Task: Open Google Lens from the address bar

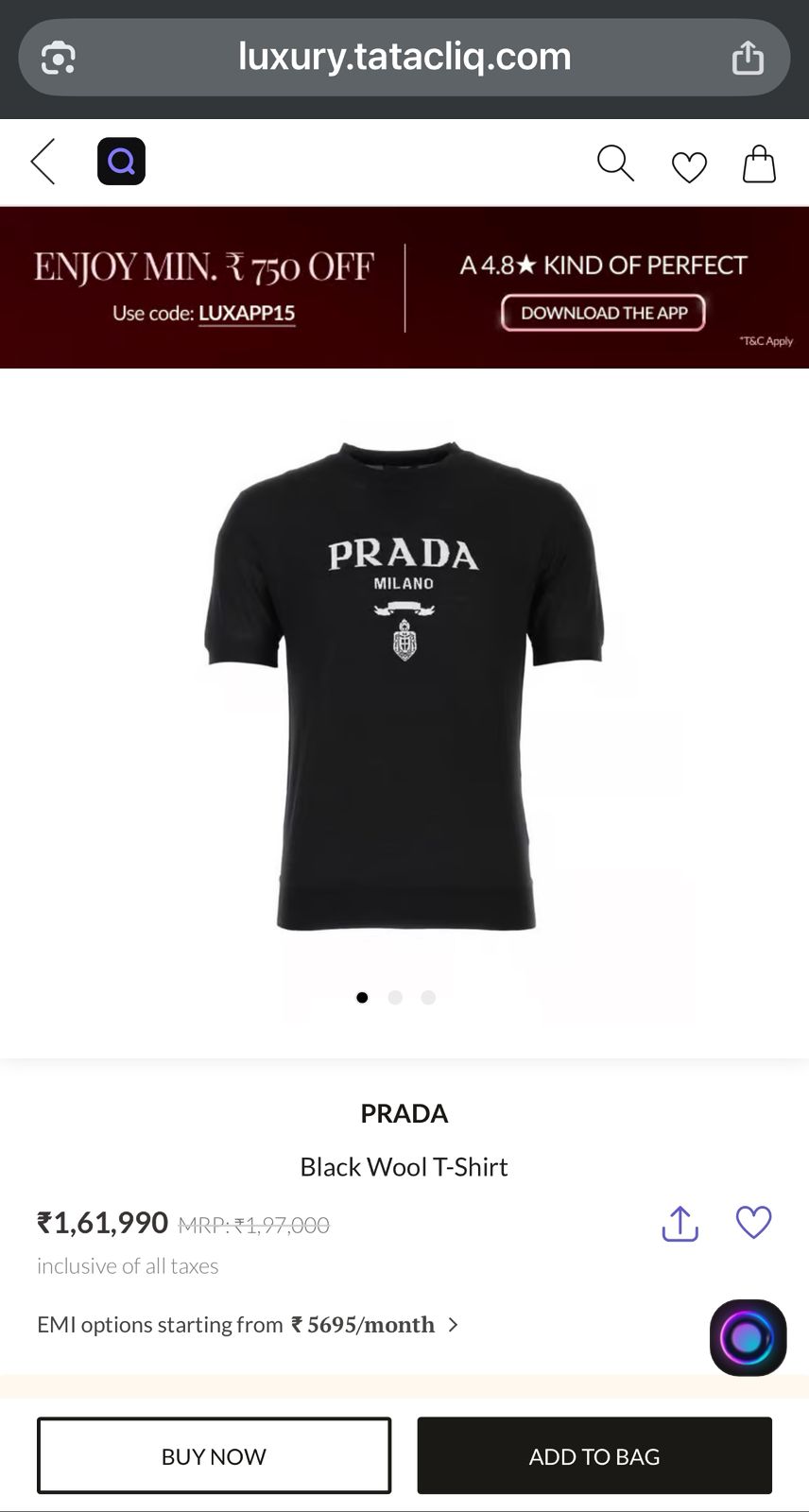Action: 59,57
